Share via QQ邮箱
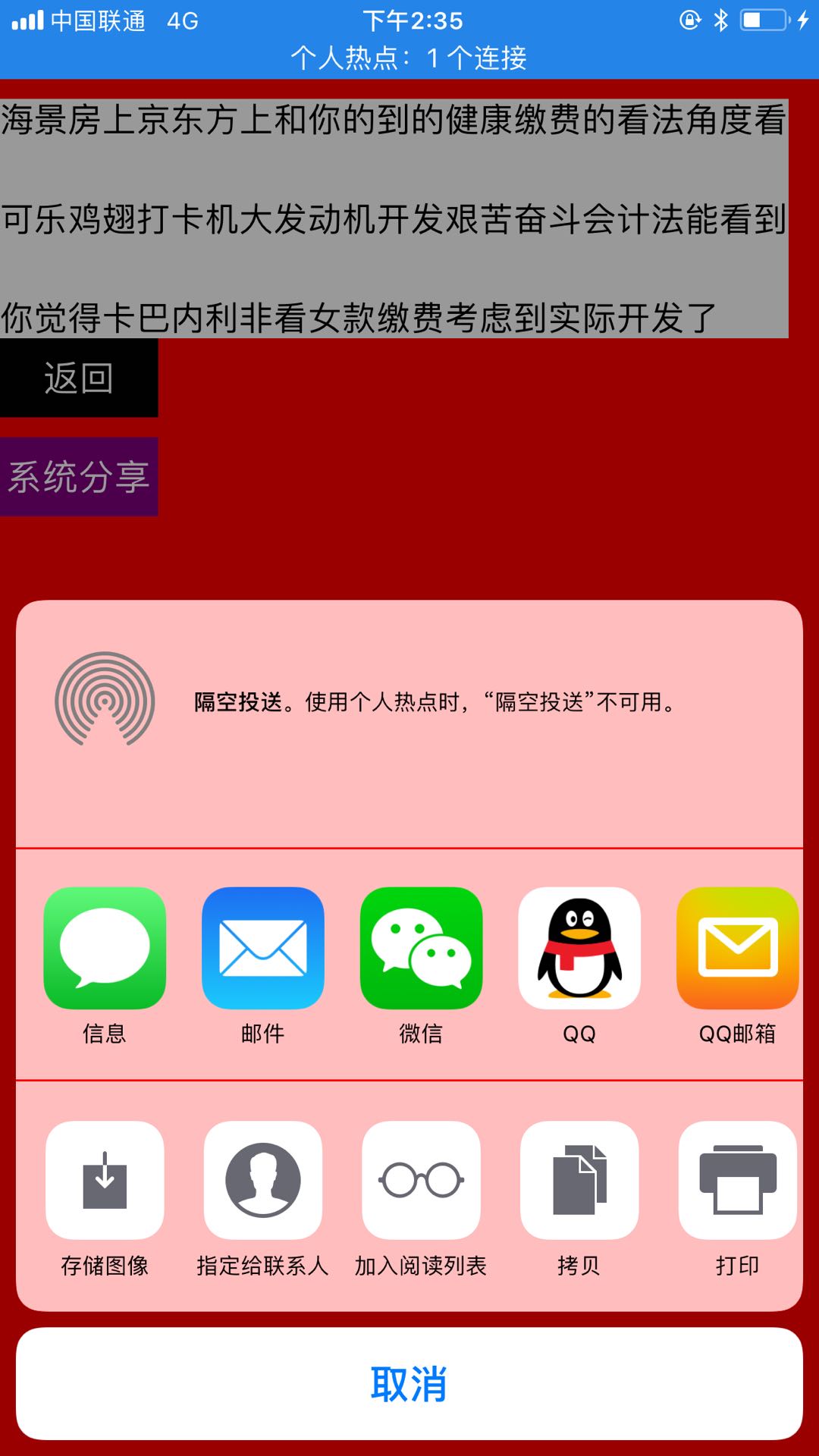 (x=737, y=948)
